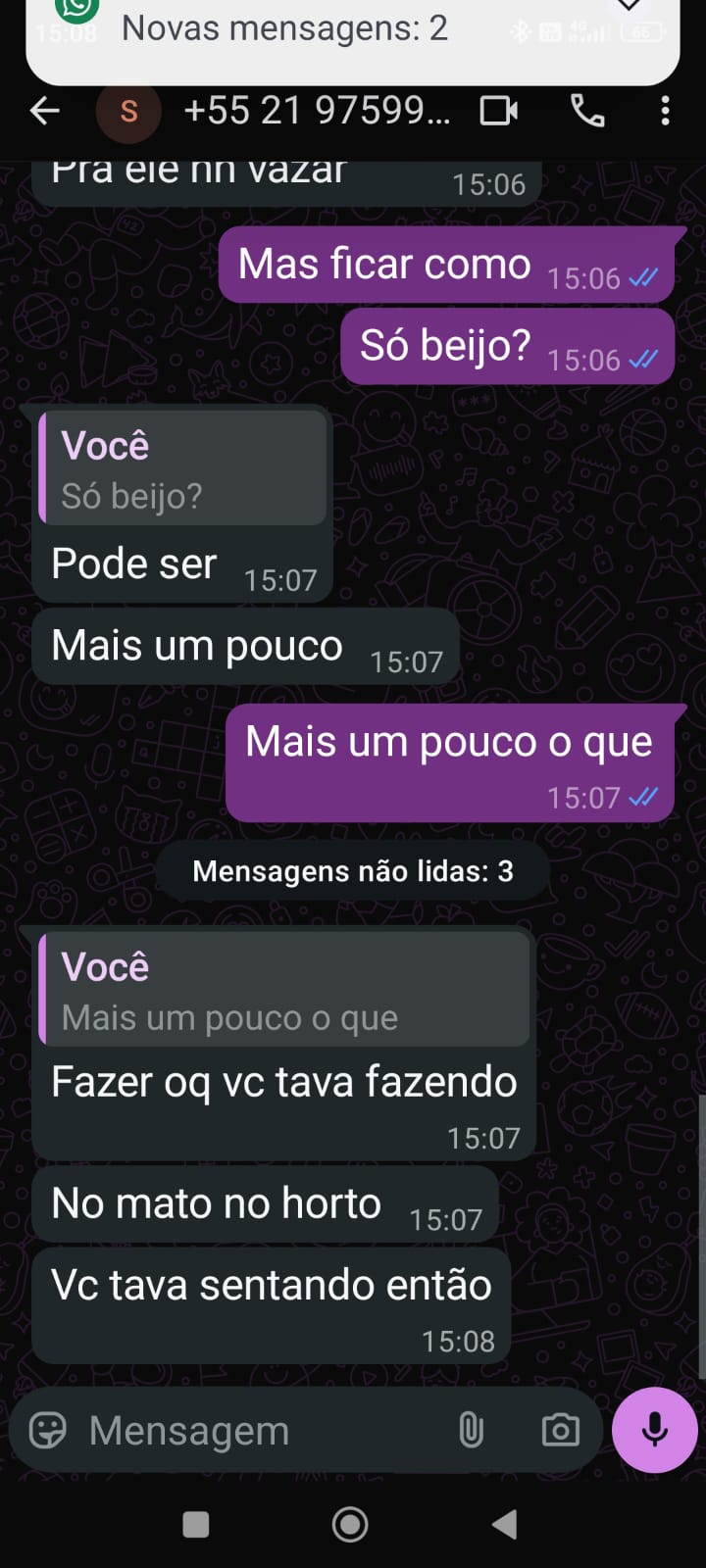Tap the system home button
Screen dimensions: 706x1568
[350, 1524]
